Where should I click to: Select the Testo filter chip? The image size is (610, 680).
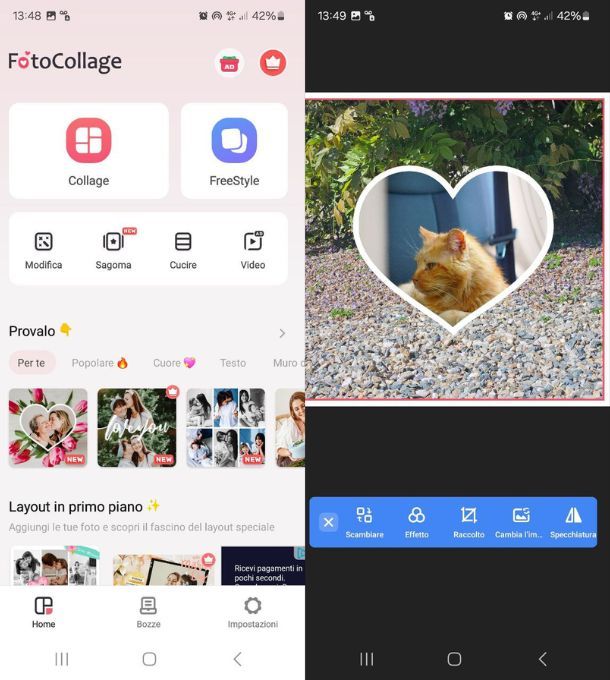click(x=233, y=363)
